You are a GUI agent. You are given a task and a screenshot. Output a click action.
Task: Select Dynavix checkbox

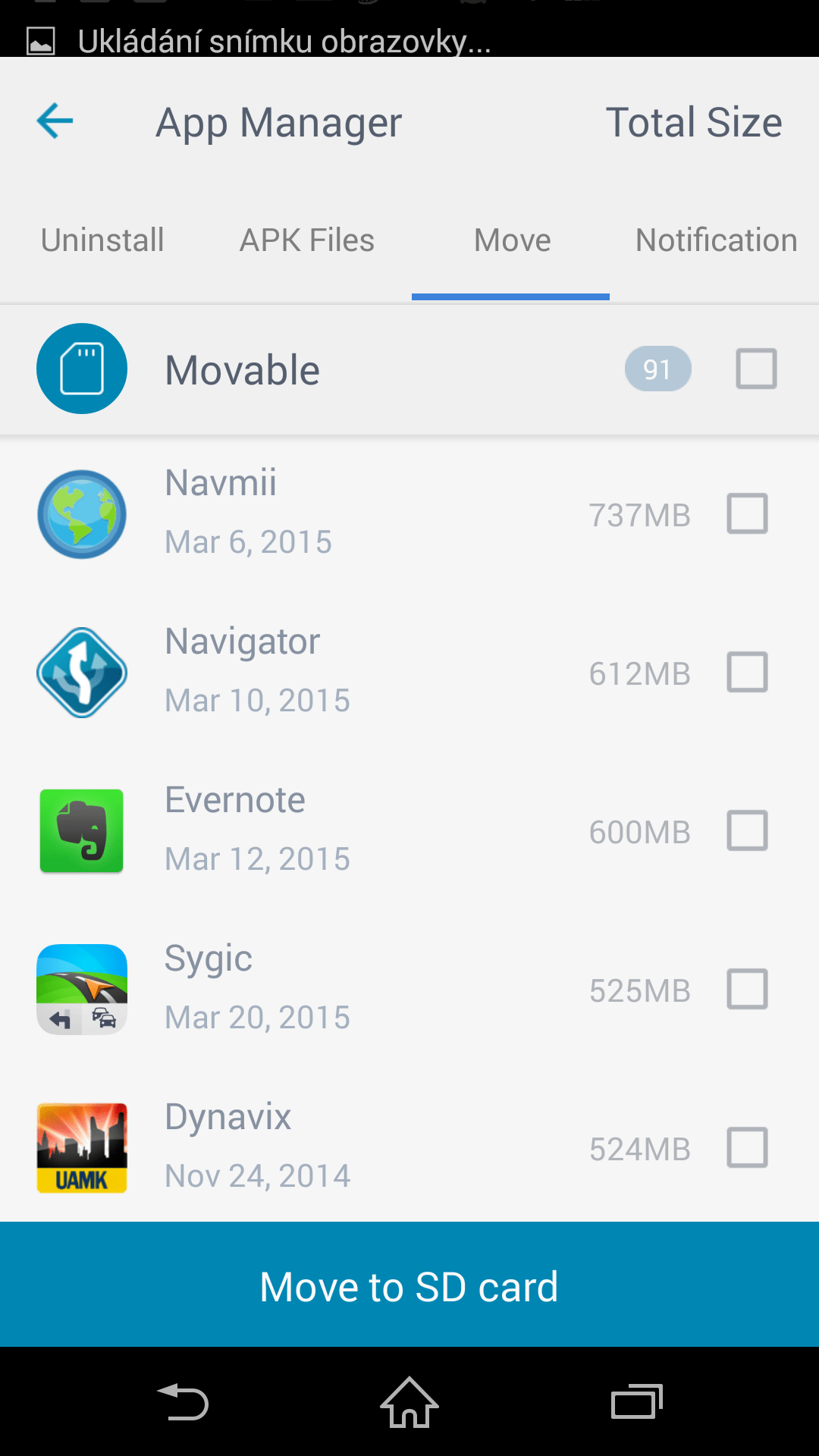coord(747,1147)
